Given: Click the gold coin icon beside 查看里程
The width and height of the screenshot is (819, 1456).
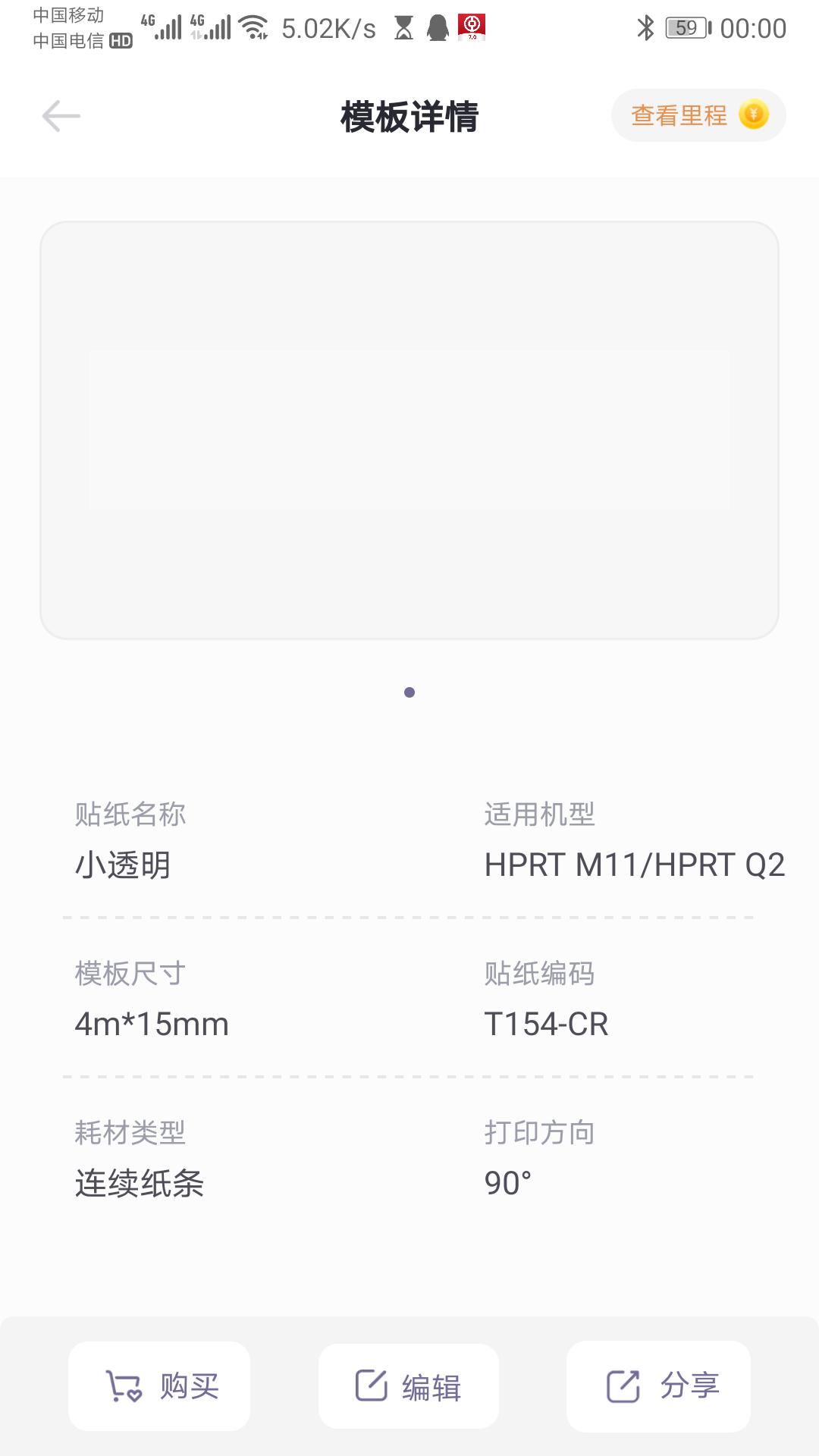Looking at the screenshot, I should pyautogui.click(x=754, y=115).
